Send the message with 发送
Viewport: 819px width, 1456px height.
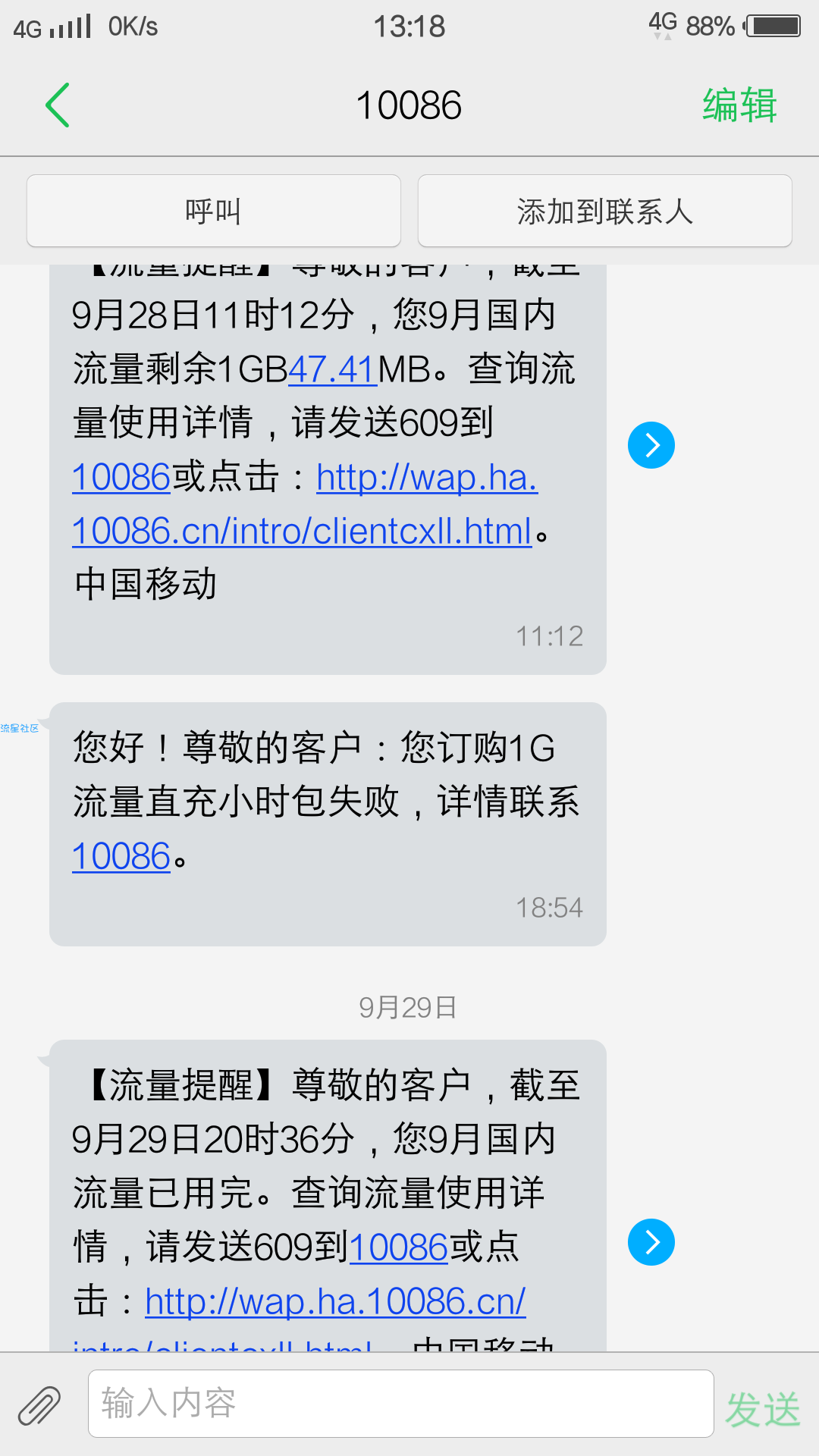point(763,1410)
